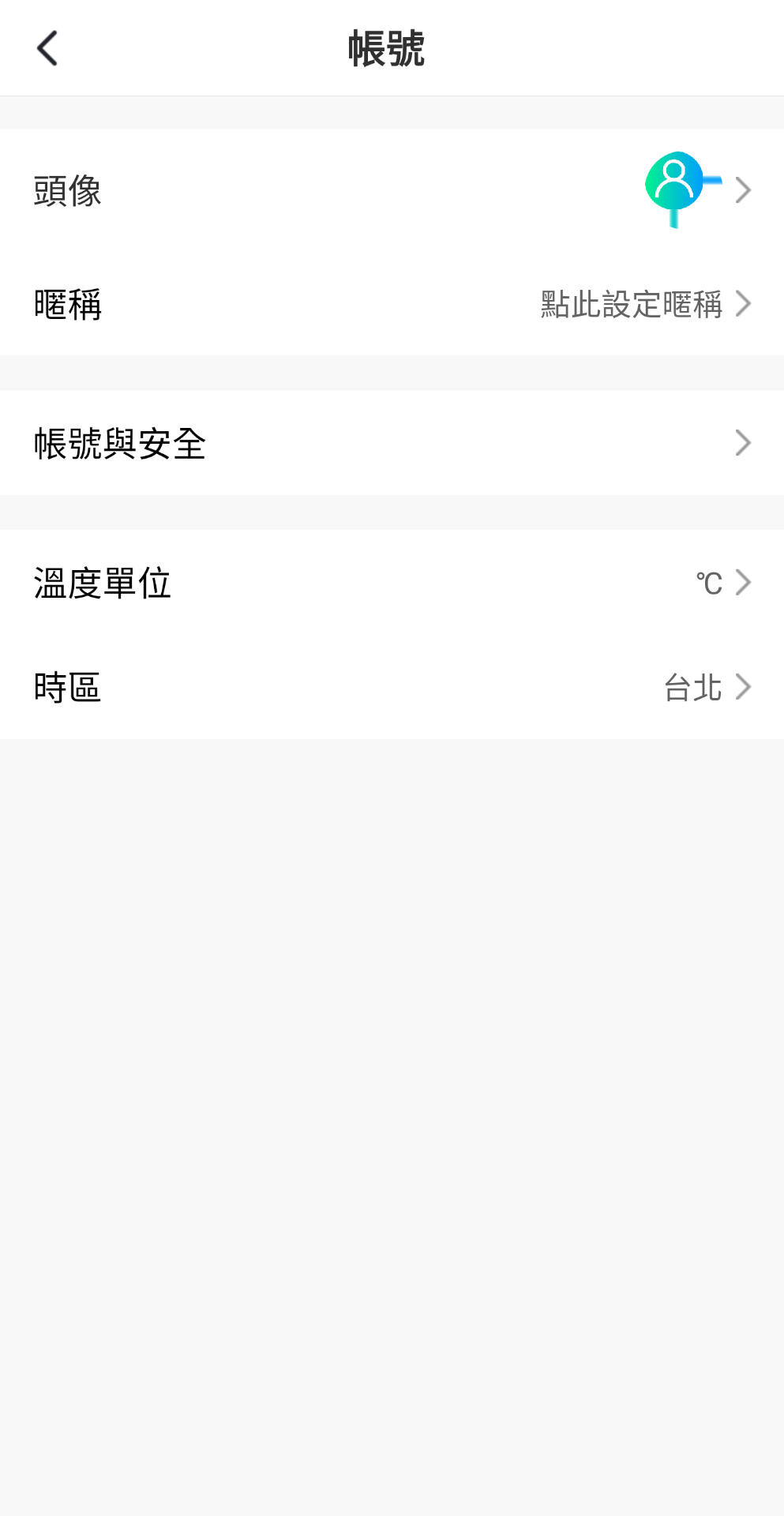784x1516 pixels.
Task: Open the 頭像 avatar row
Action: 392,190
